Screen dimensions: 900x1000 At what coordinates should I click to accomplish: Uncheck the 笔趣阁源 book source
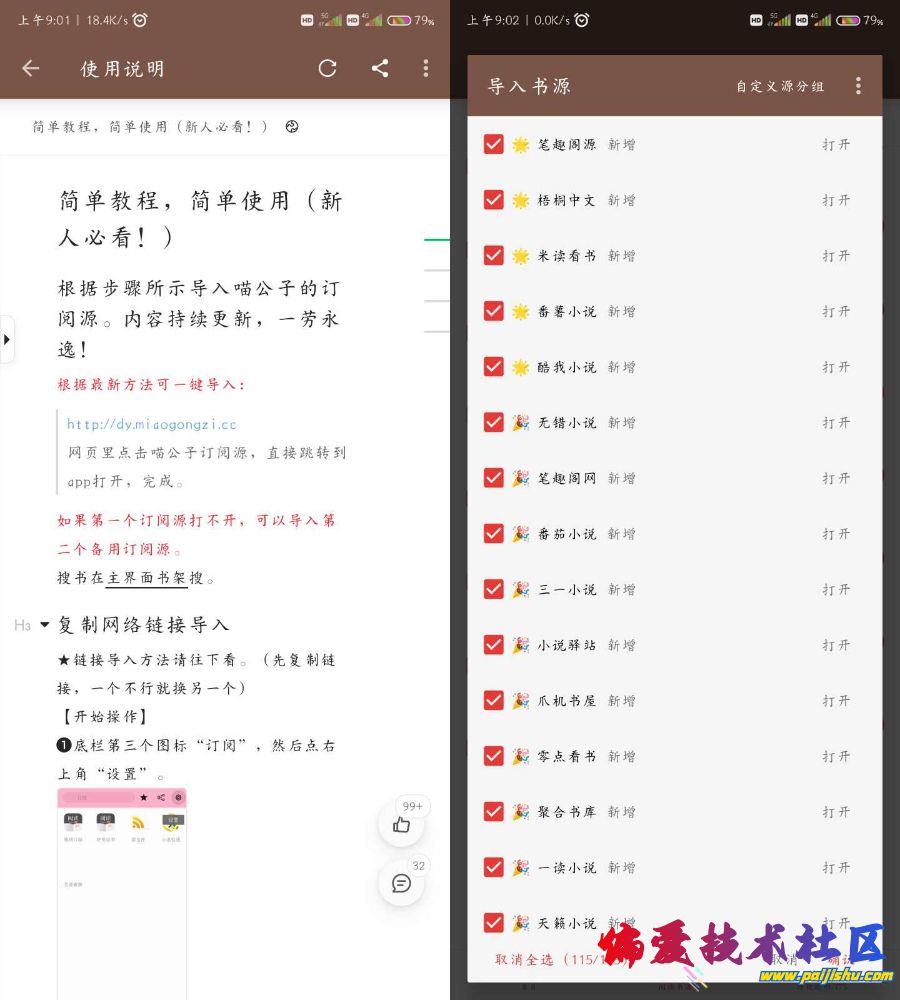click(493, 144)
